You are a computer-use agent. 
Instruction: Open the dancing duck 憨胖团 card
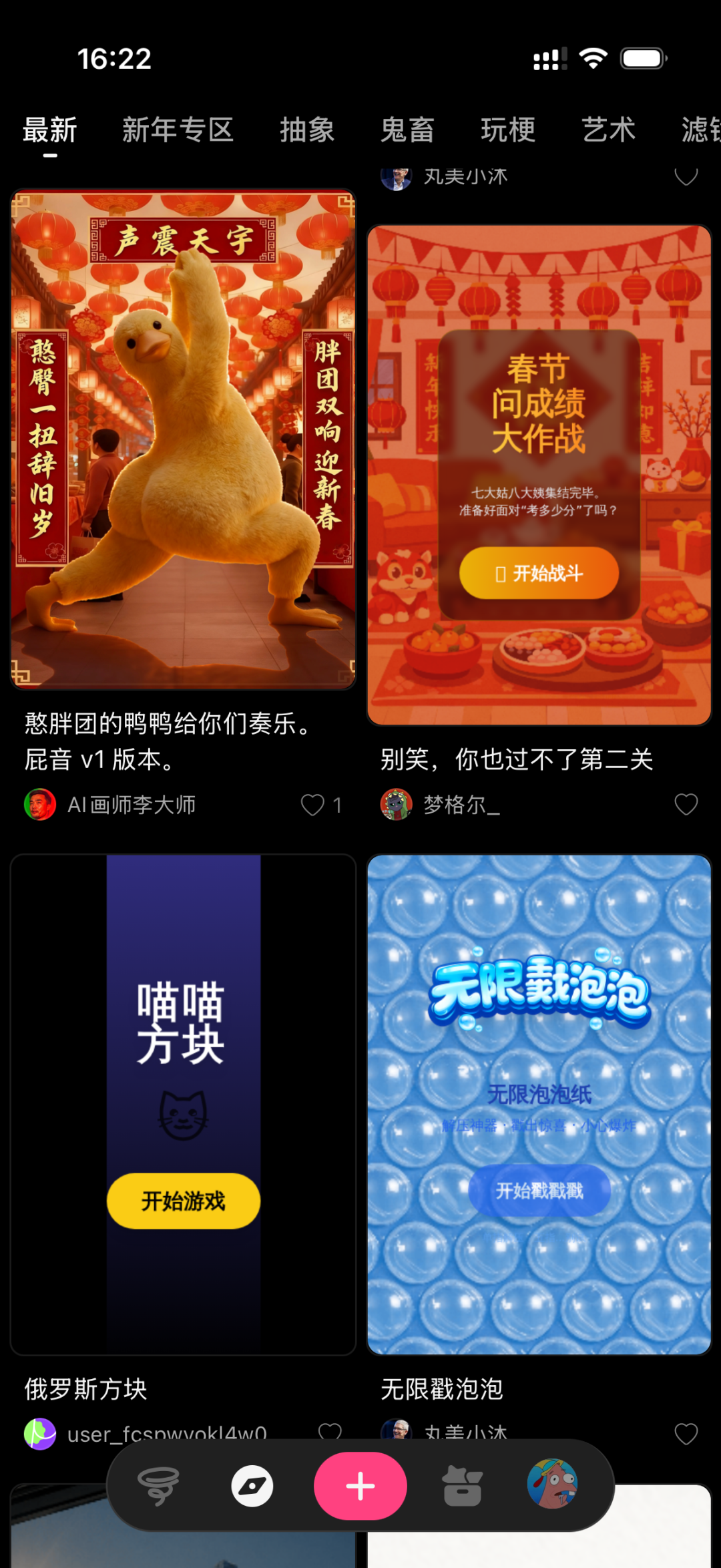coord(183,439)
